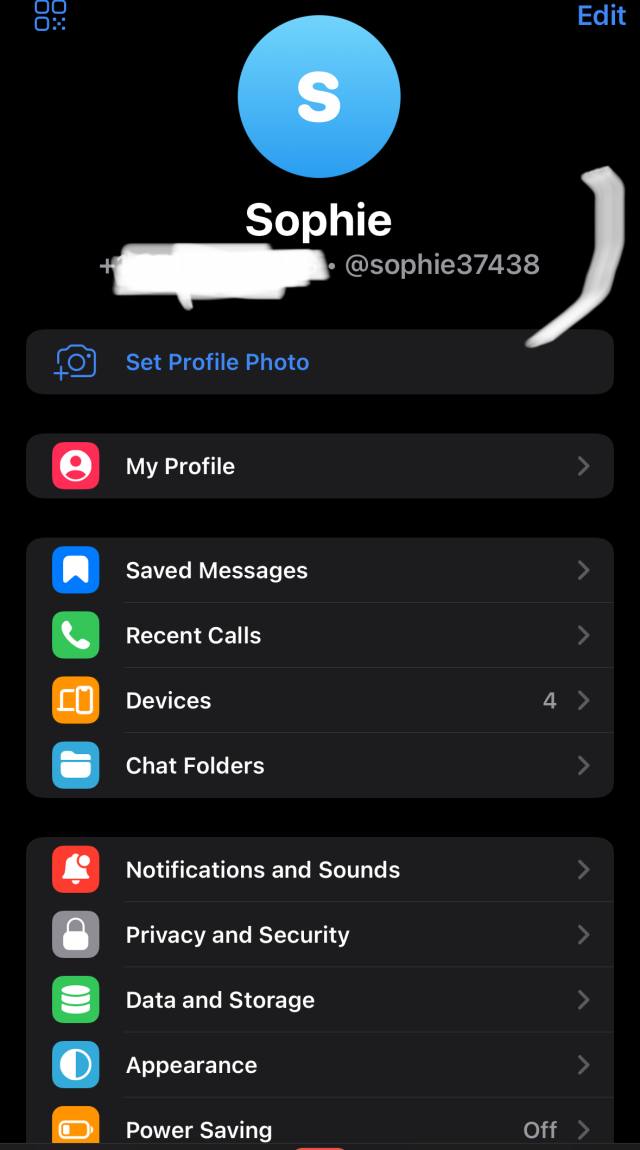View Recent Calls
The height and width of the screenshot is (1150, 640).
[320, 635]
